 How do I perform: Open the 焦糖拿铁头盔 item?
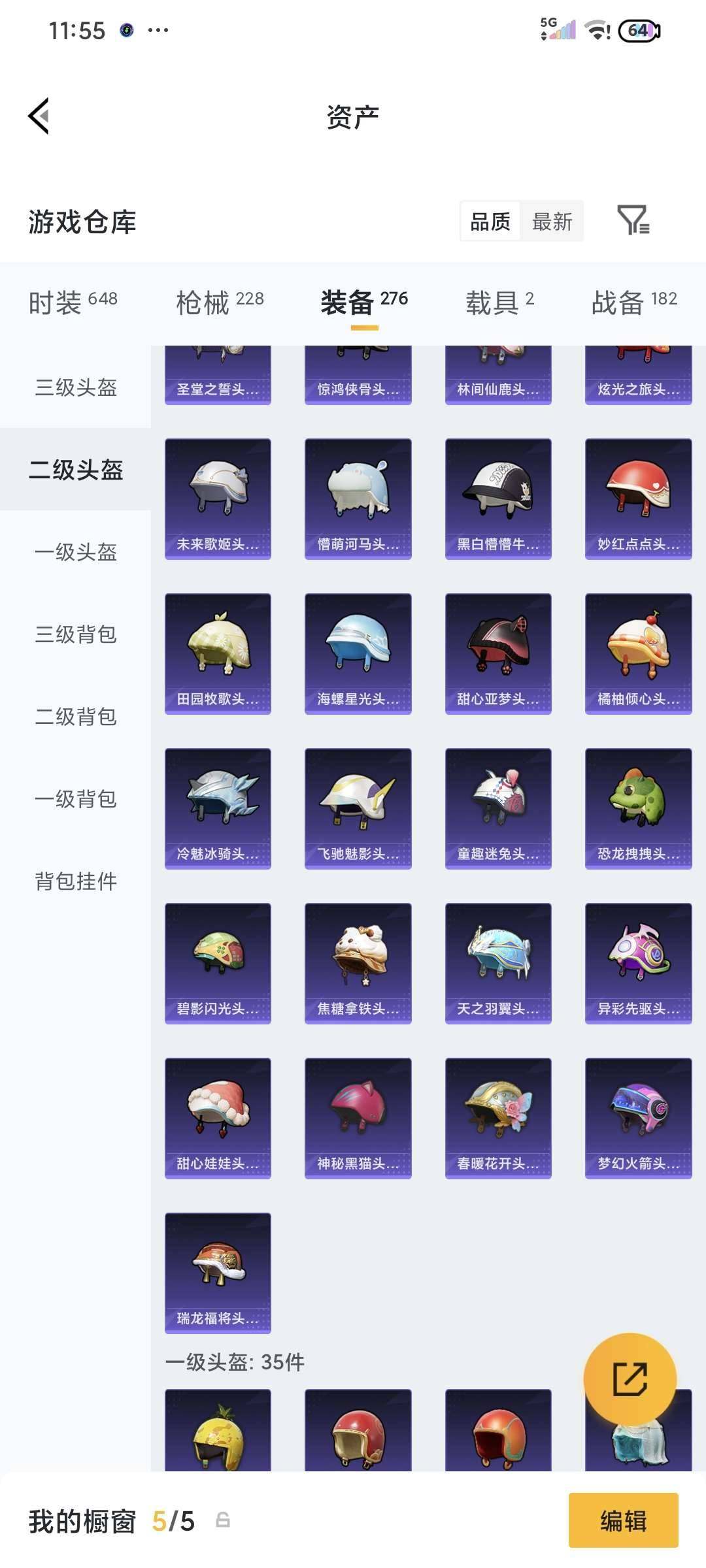click(x=358, y=963)
